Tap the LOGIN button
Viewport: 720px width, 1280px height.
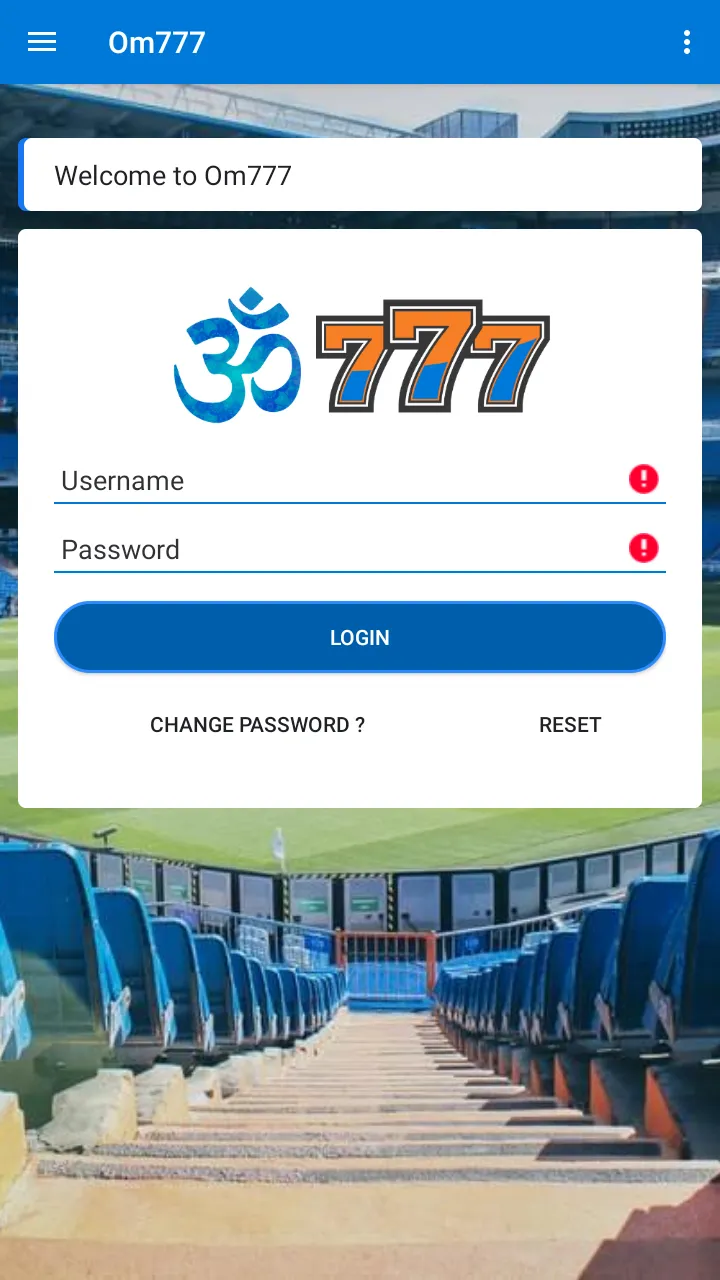360,638
